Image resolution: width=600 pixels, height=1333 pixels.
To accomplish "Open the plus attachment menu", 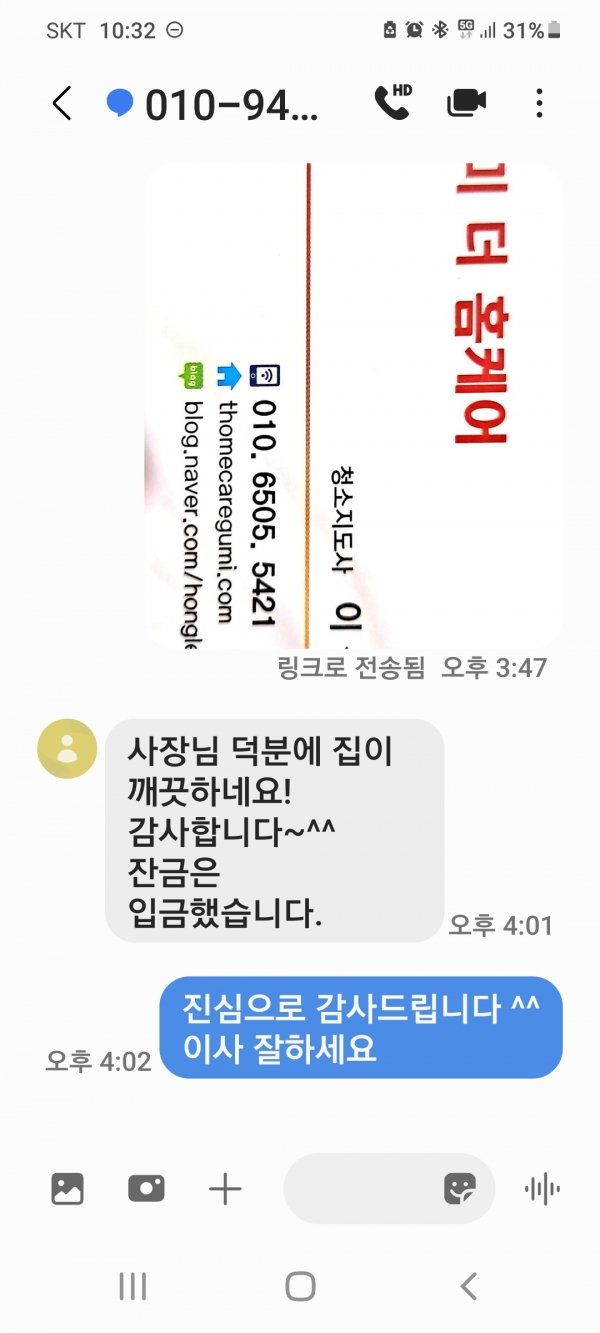I will click(x=225, y=1188).
